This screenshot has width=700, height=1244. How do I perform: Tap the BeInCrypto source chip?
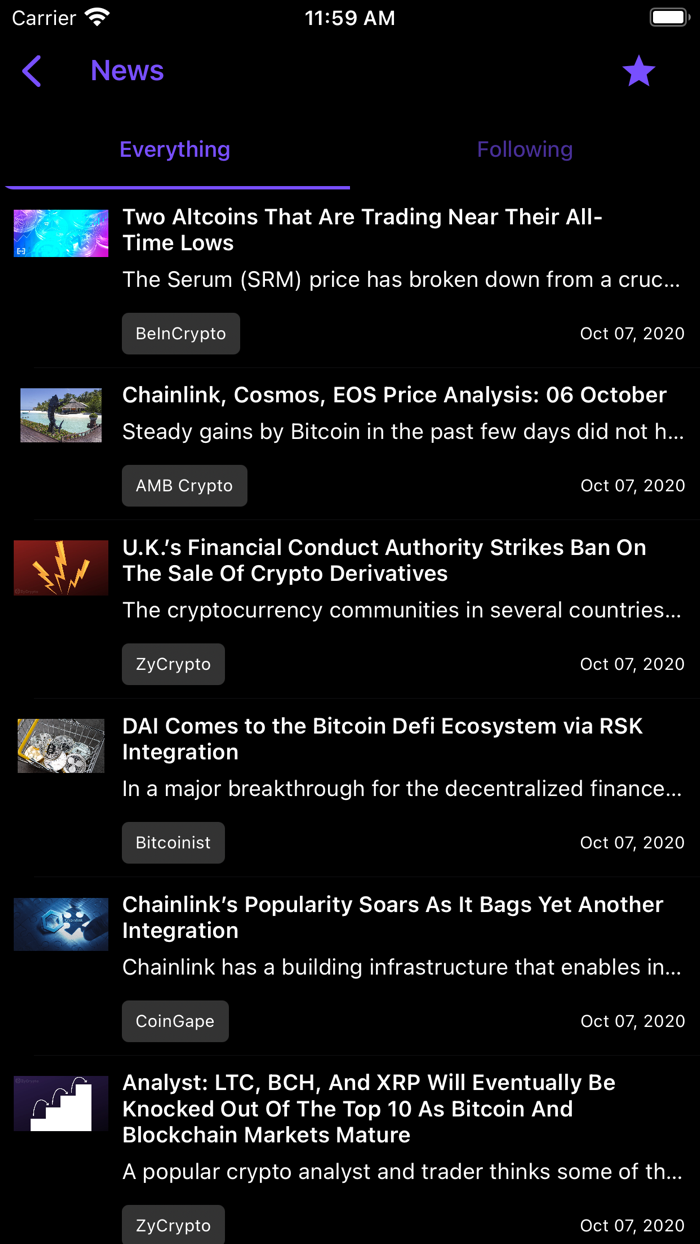pos(181,334)
